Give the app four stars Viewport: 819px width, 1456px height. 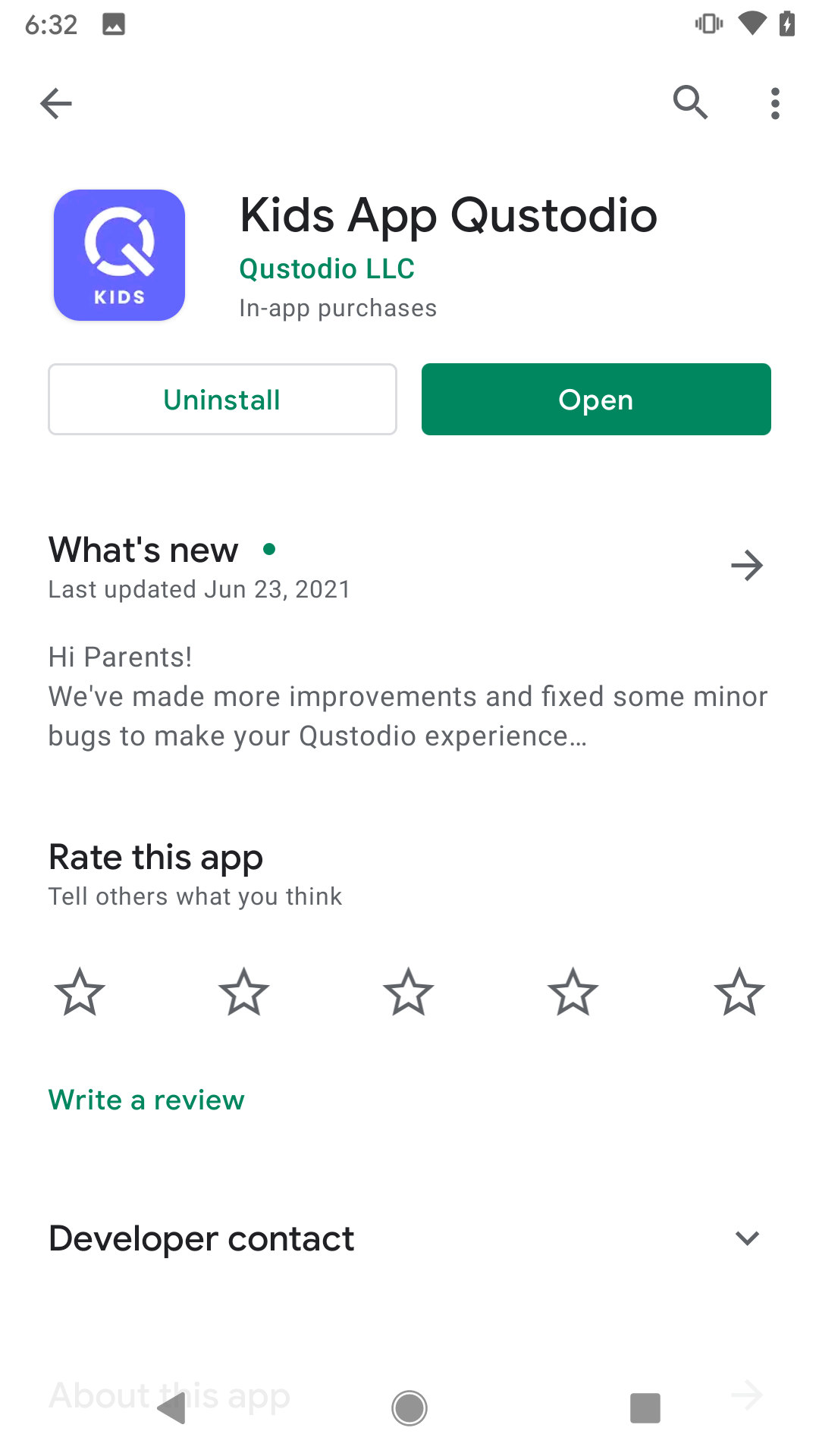[573, 992]
